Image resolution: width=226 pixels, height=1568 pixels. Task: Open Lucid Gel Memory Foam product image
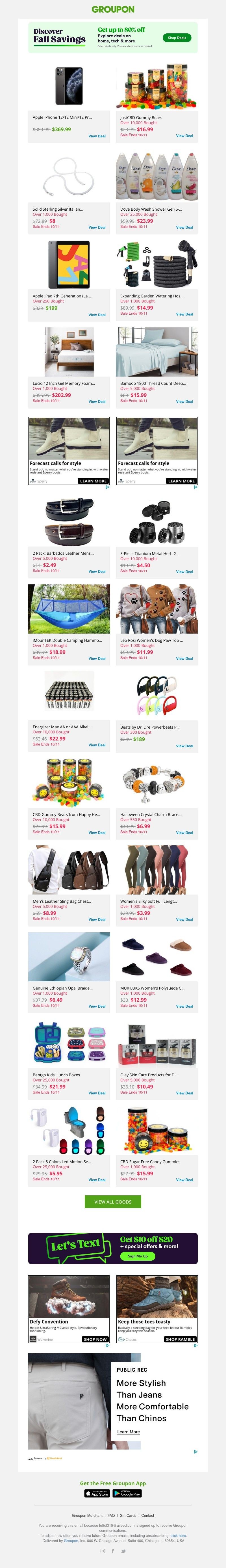(x=69, y=352)
